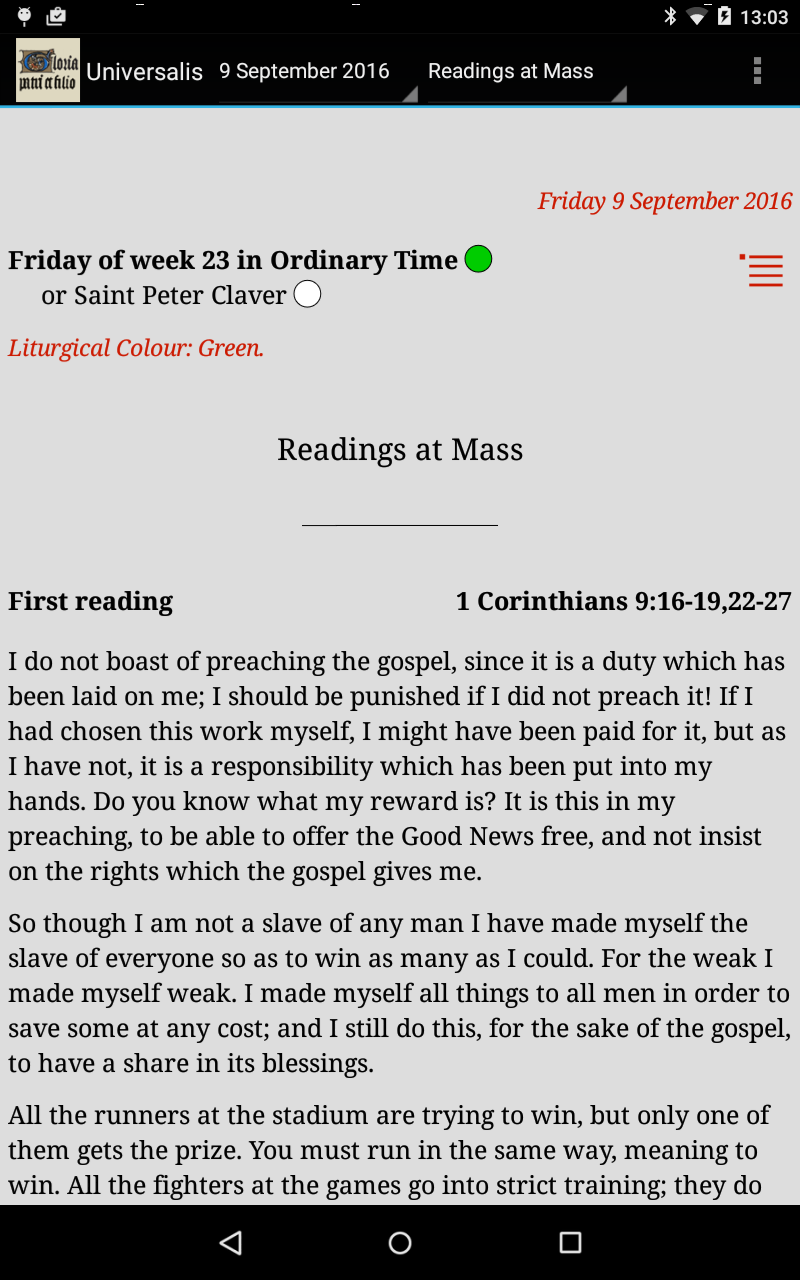The image size is (800, 1280).
Task: Open the 9 September 2016 date dropdown
Action: point(317,72)
